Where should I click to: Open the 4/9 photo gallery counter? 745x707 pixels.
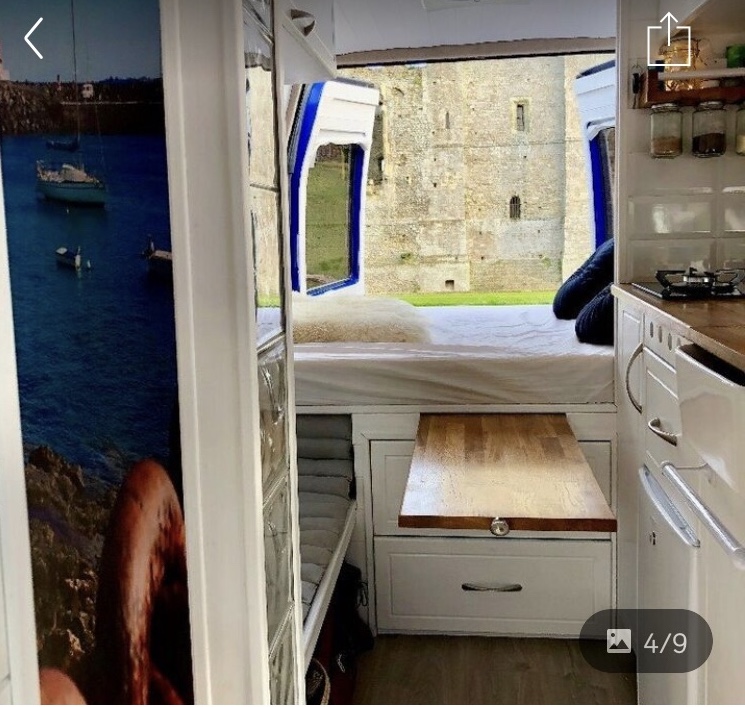pos(646,641)
